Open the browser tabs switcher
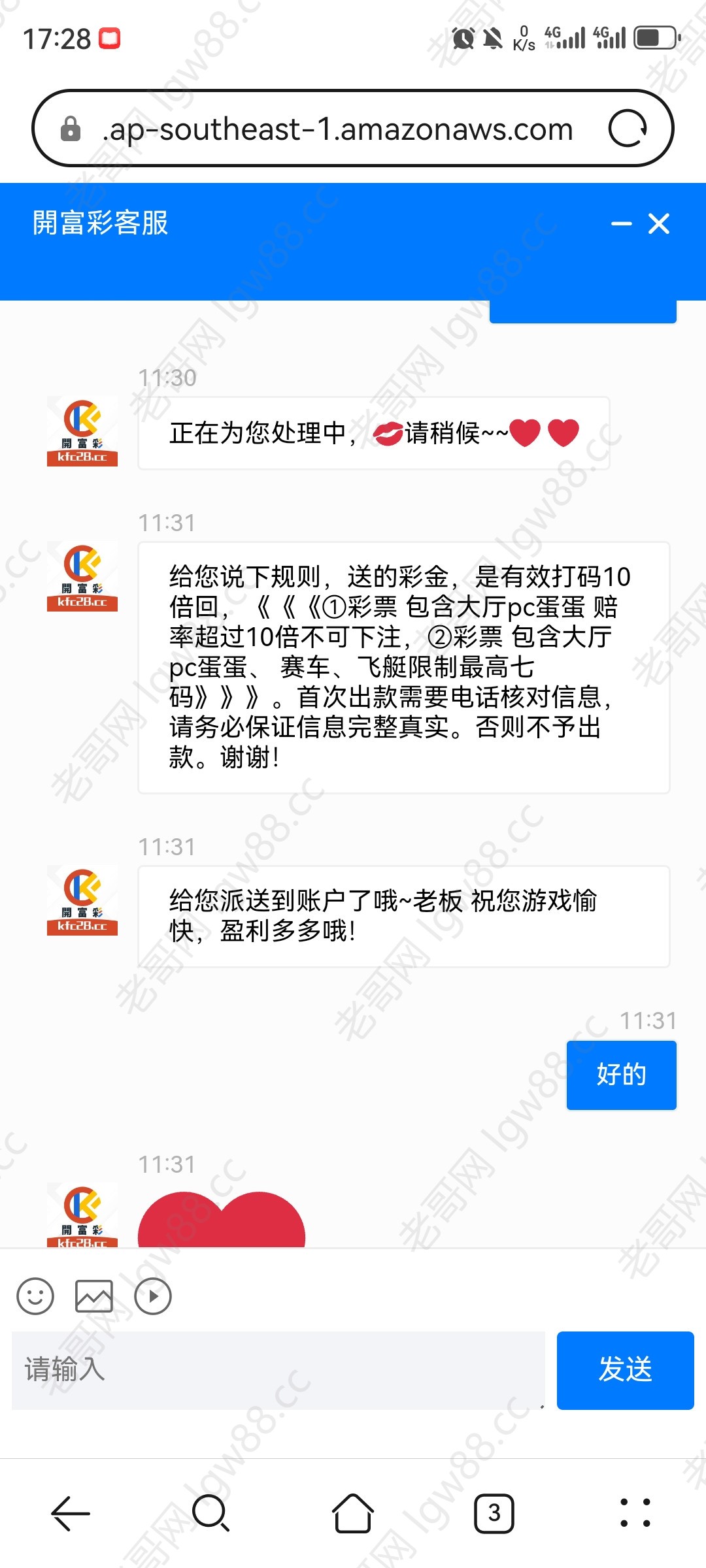Viewport: 706px width, 1568px height. tap(494, 1513)
